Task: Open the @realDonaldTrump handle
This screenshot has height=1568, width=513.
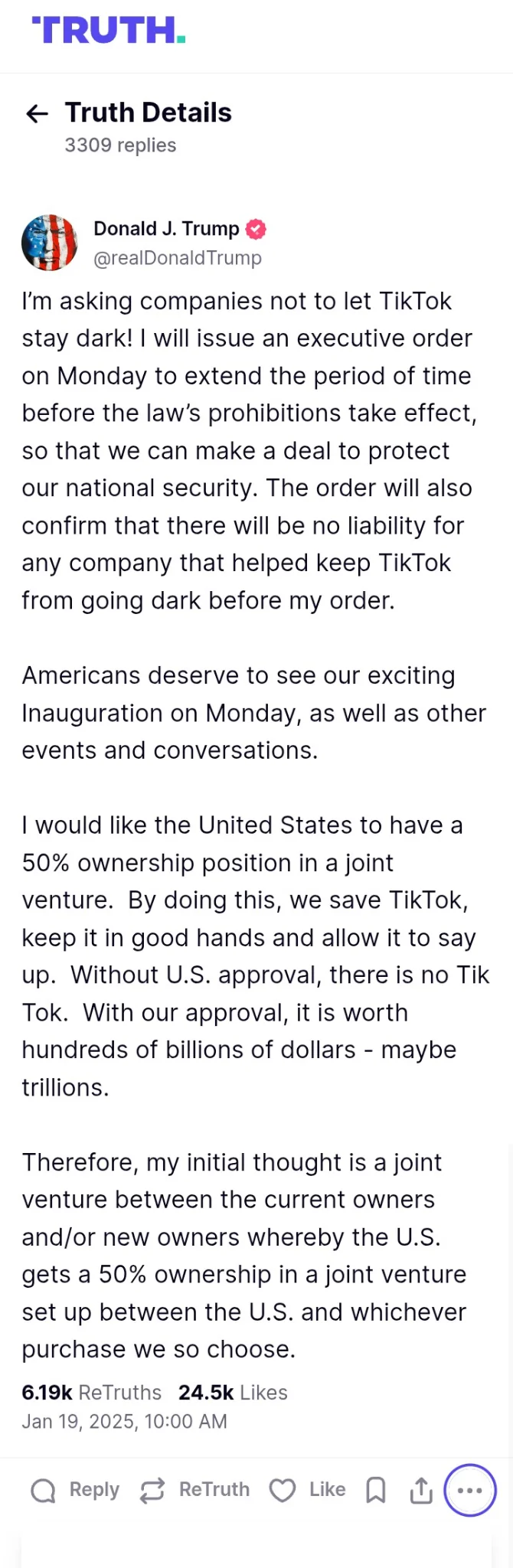Action: click(177, 258)
